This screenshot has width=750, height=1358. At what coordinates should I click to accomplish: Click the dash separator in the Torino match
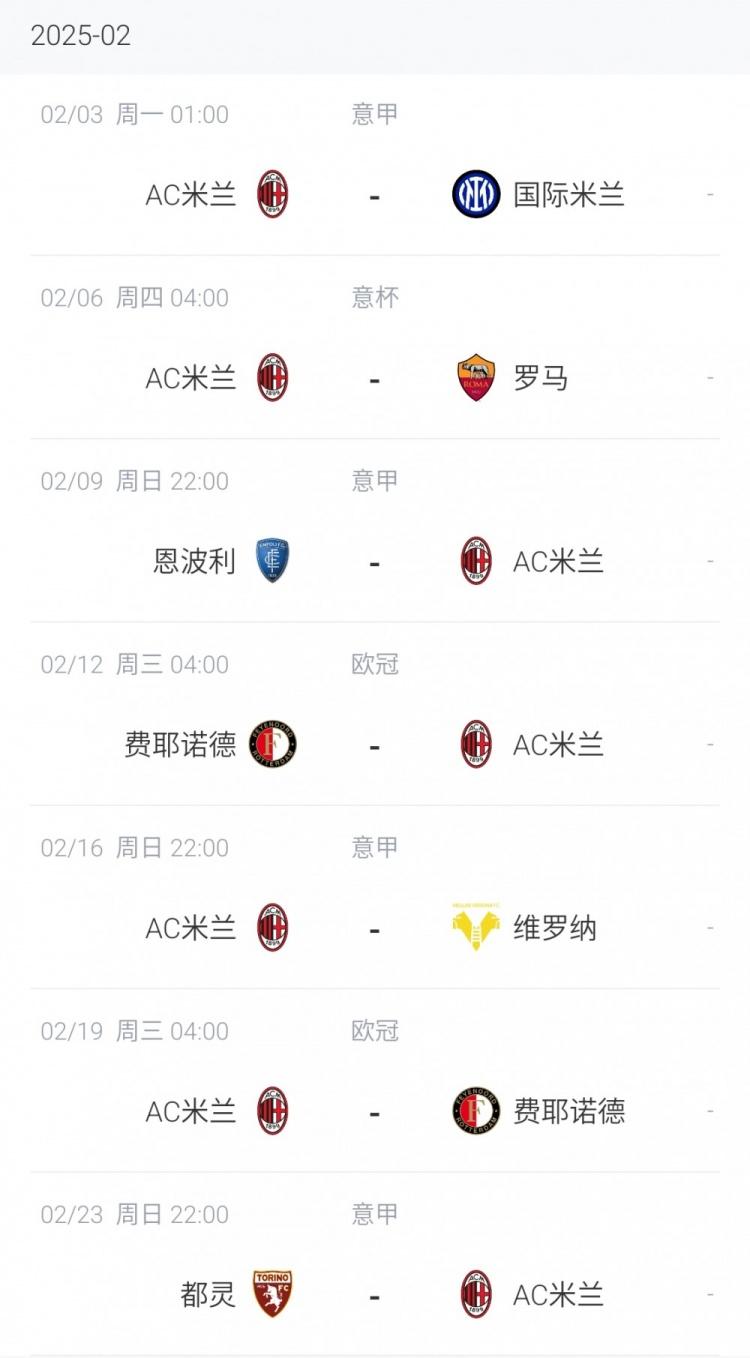coord(375,1294)
